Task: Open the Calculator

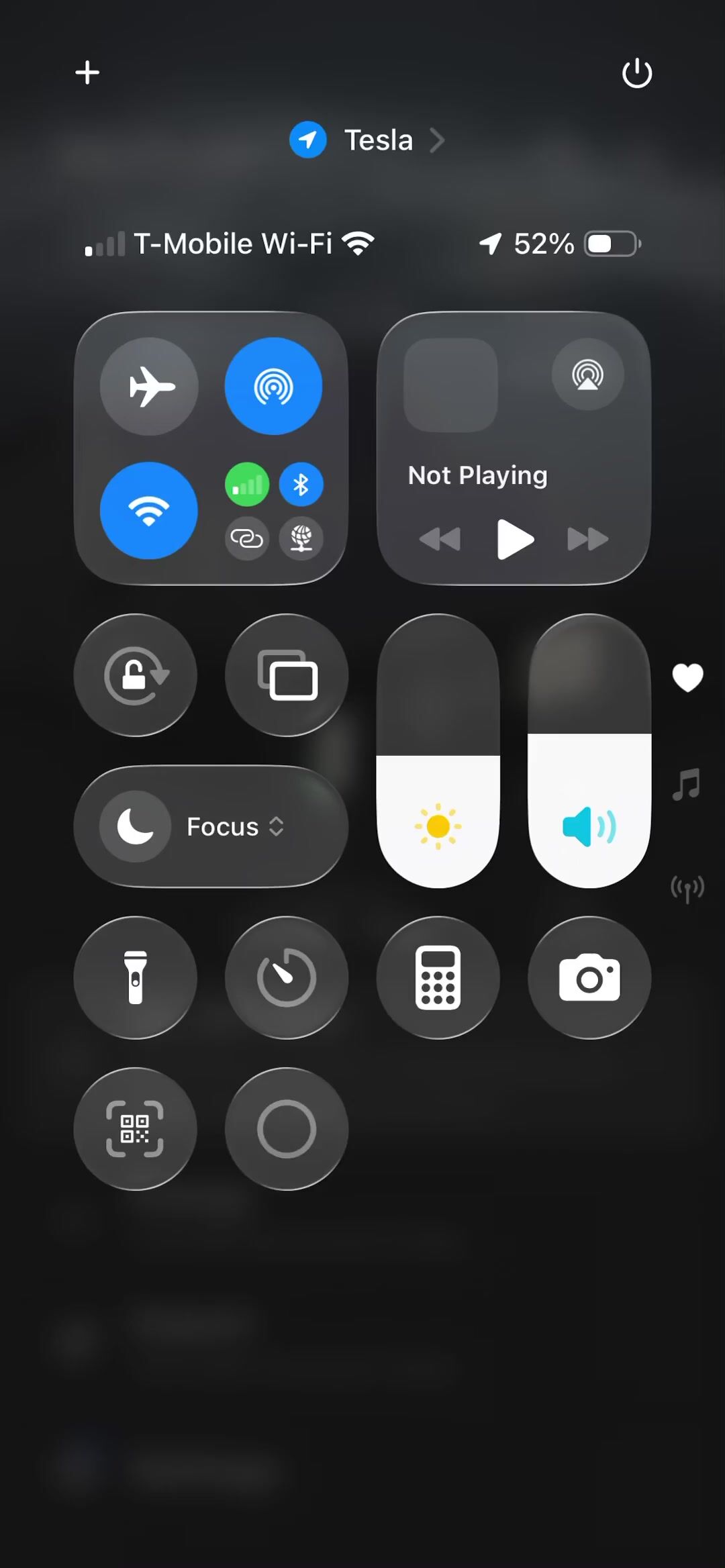Action: (438, 977)
